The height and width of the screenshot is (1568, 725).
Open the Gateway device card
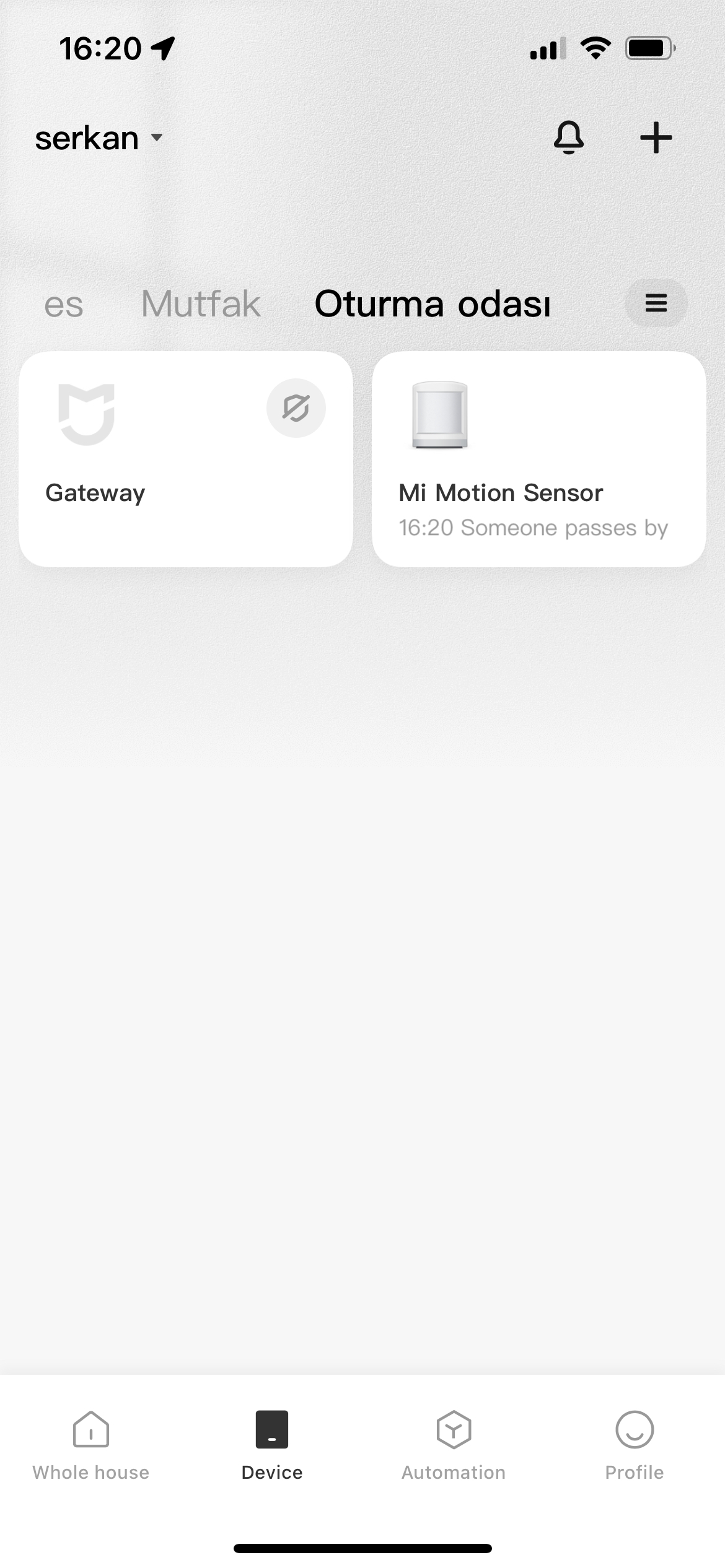click(186, 460)
